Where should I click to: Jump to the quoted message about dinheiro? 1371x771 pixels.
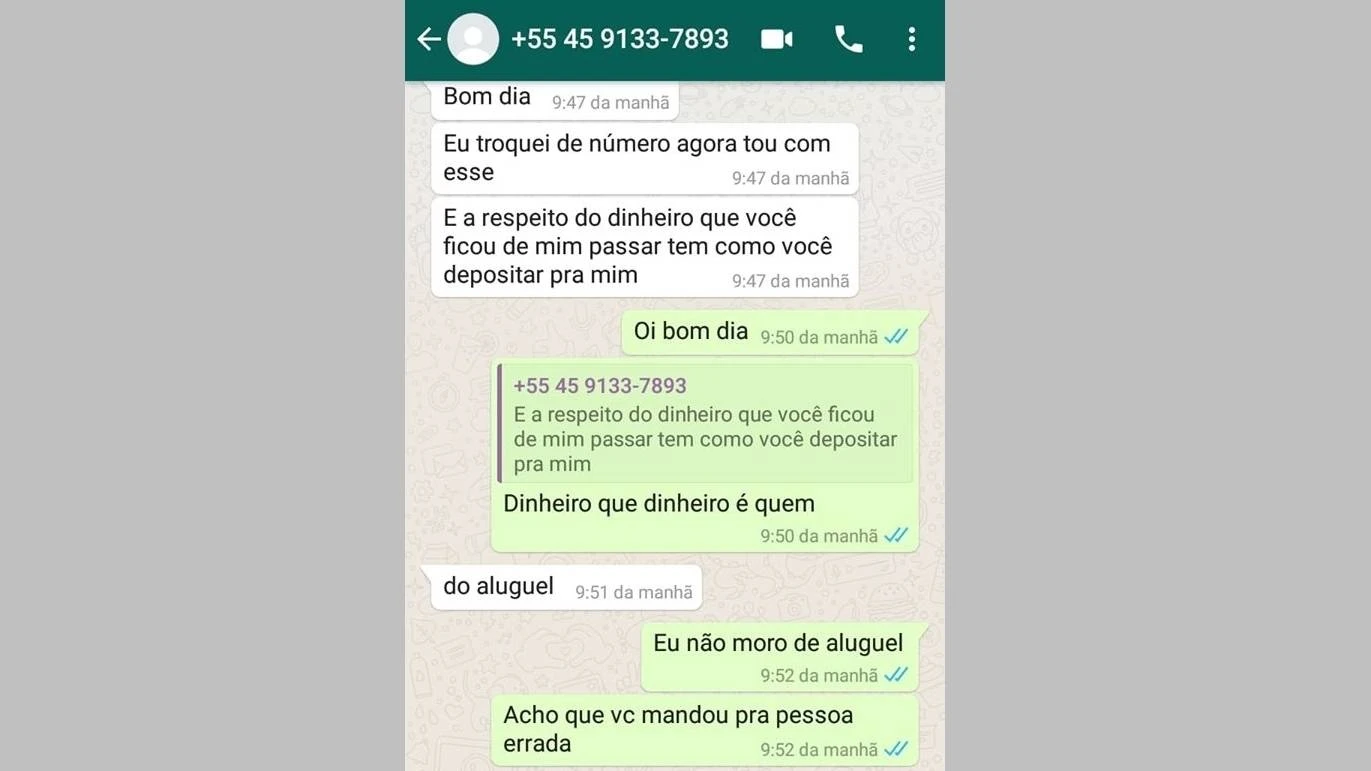(705, 424)
